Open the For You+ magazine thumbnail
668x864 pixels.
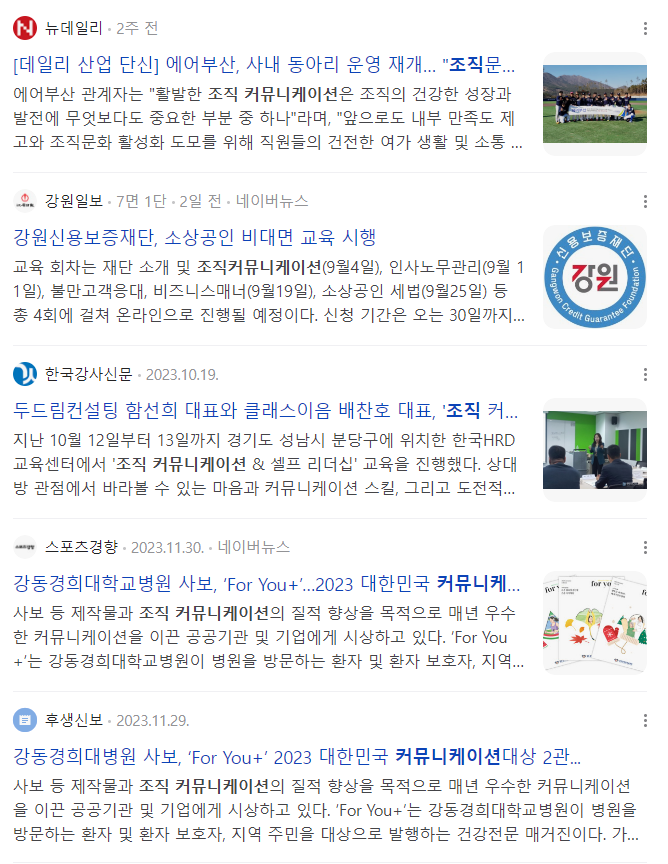(x=594, y=622)
